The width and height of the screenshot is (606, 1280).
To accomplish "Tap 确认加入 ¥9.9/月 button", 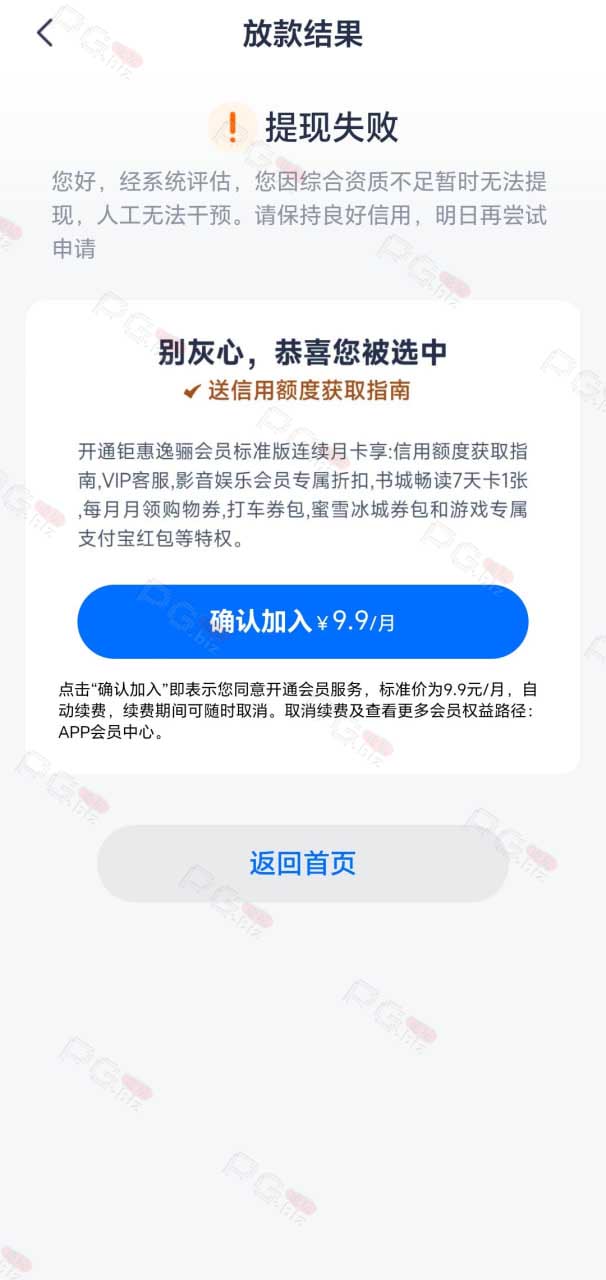I will click(303, 622).
